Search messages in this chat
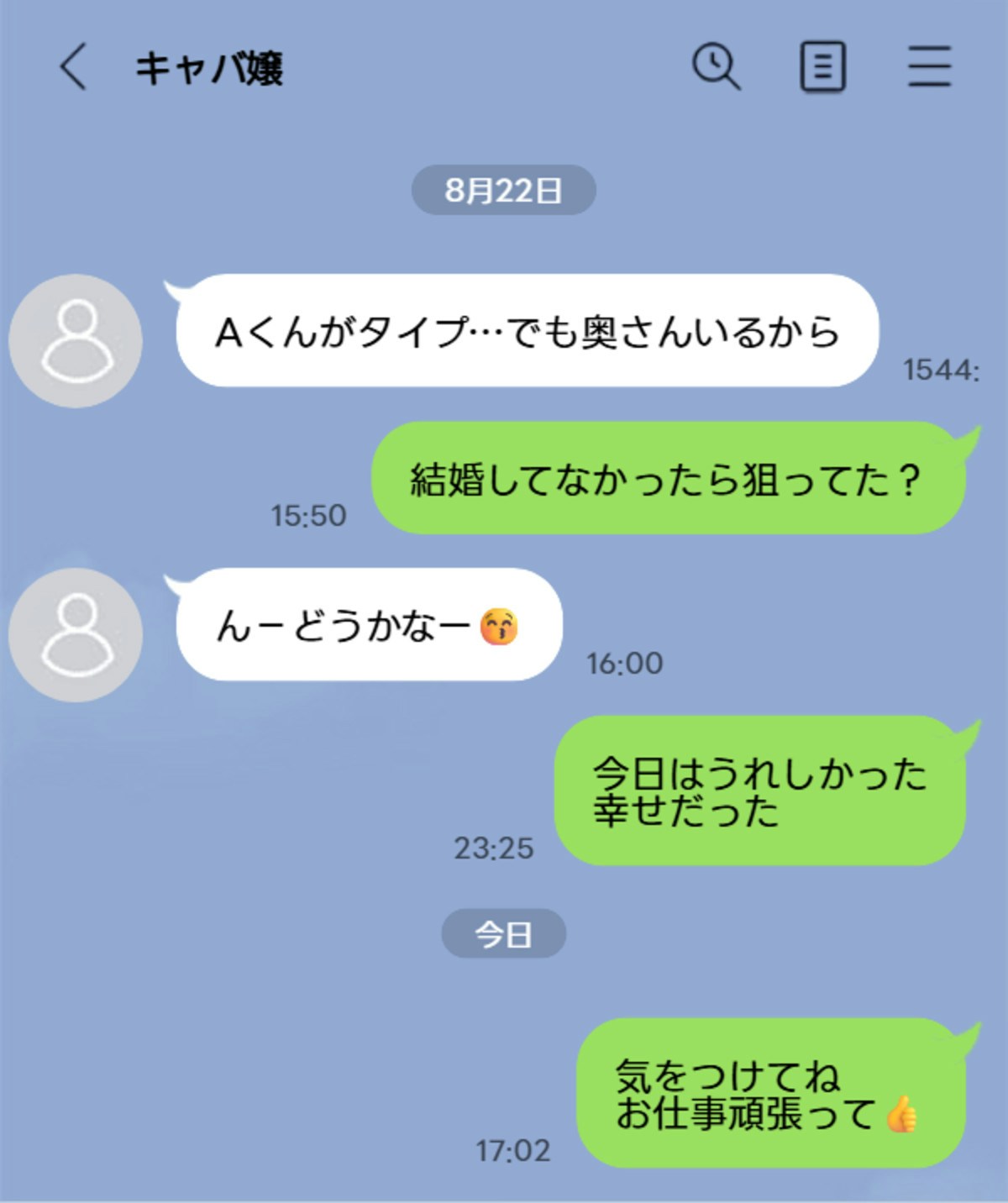Viewport: 1008px width, 1203px height. (x=716, y=66)
